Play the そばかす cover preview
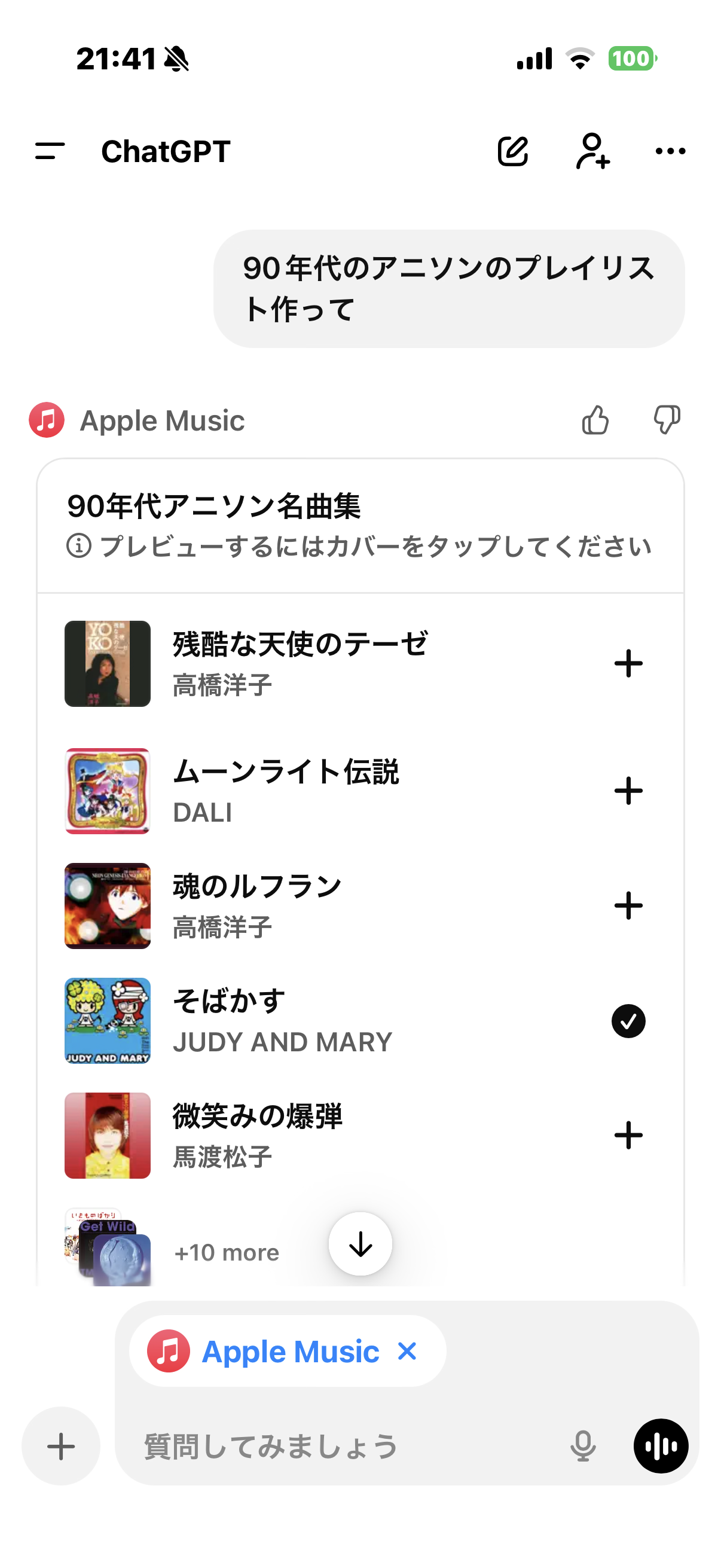This screenshot has width=721, height=1568. click(108, 1021)
